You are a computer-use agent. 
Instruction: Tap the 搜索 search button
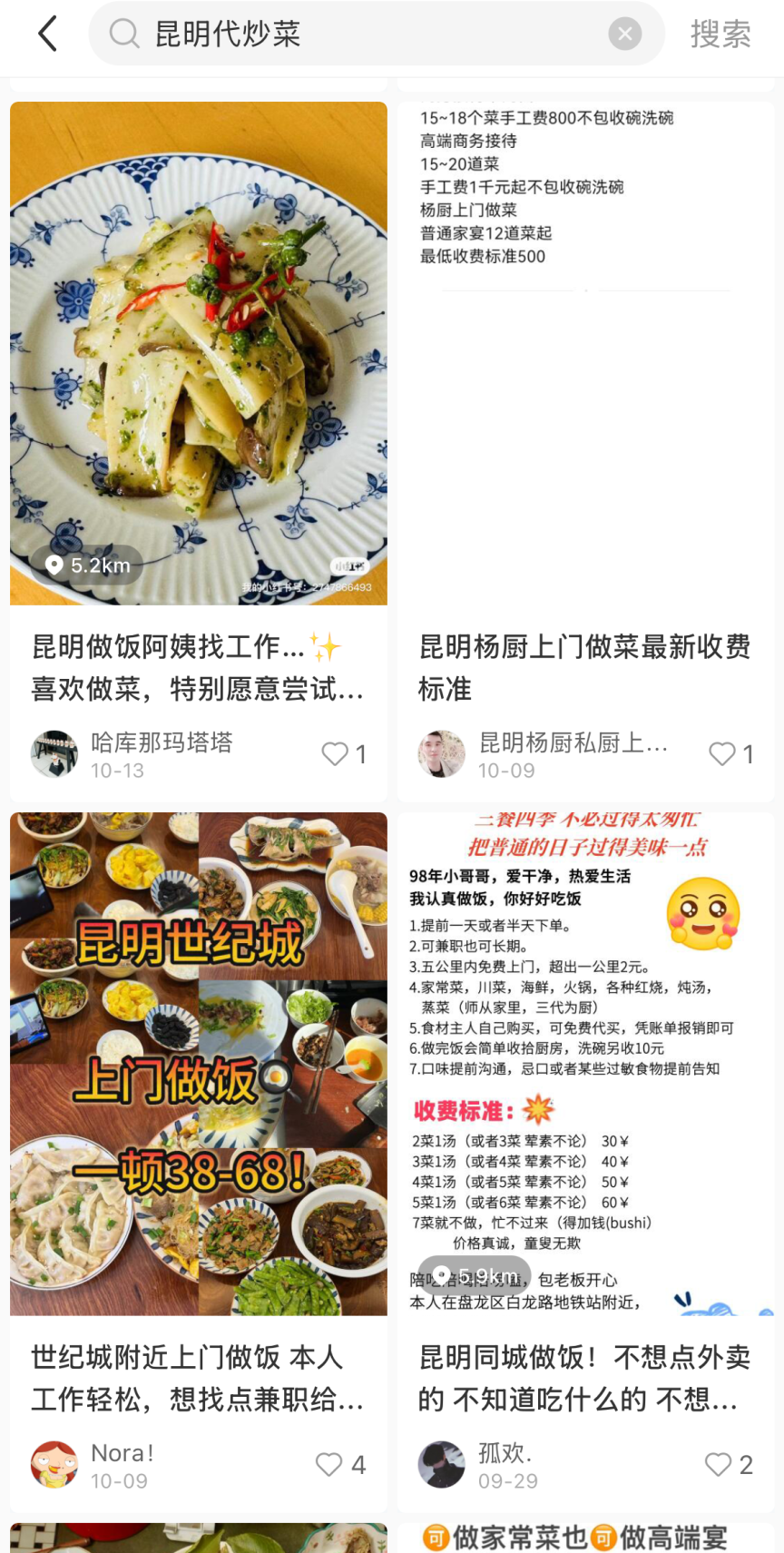coord(720,33)
